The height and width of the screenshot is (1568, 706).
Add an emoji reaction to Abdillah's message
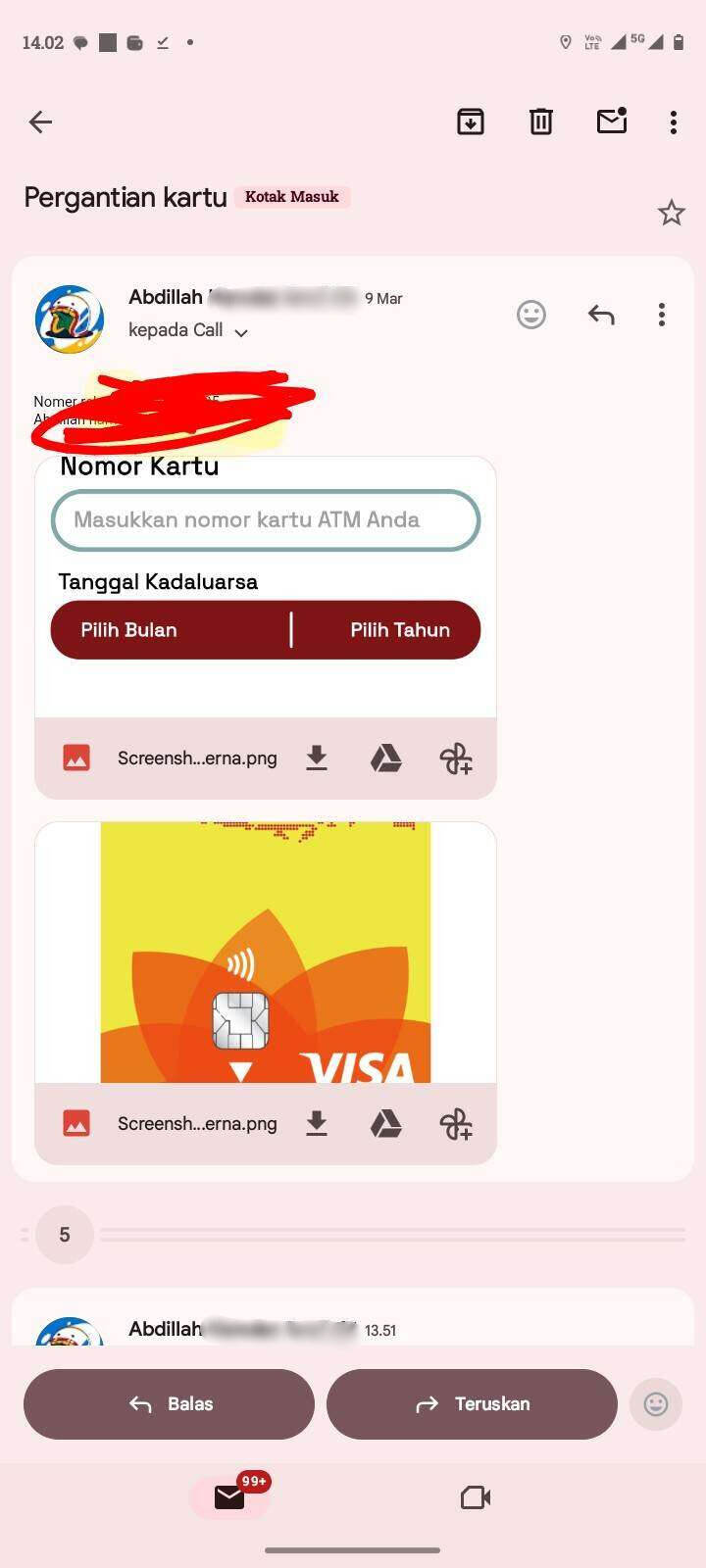pos(531,315)
